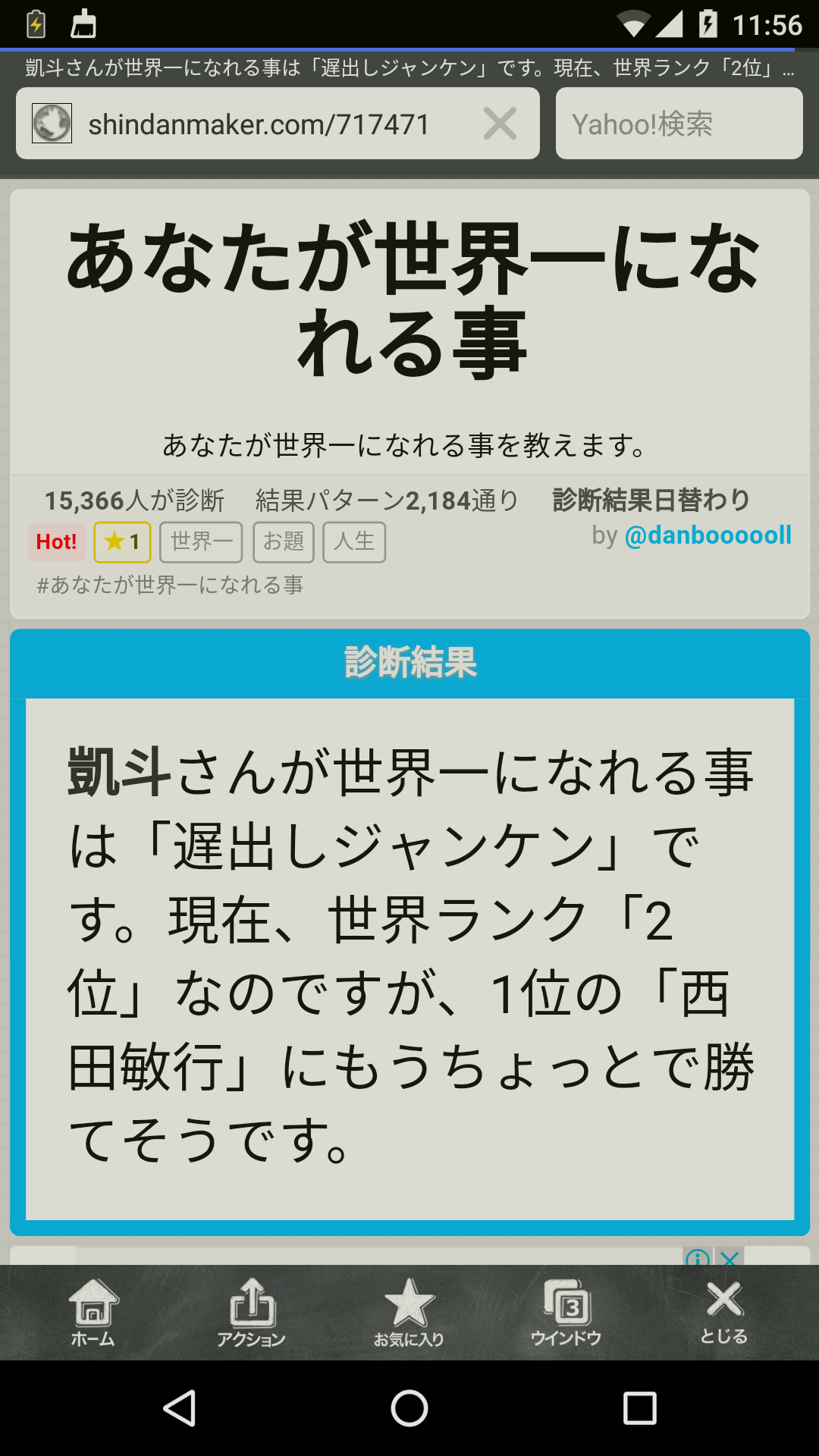
Task: Select the 人生 tag chip
Action: click(354, 541)
